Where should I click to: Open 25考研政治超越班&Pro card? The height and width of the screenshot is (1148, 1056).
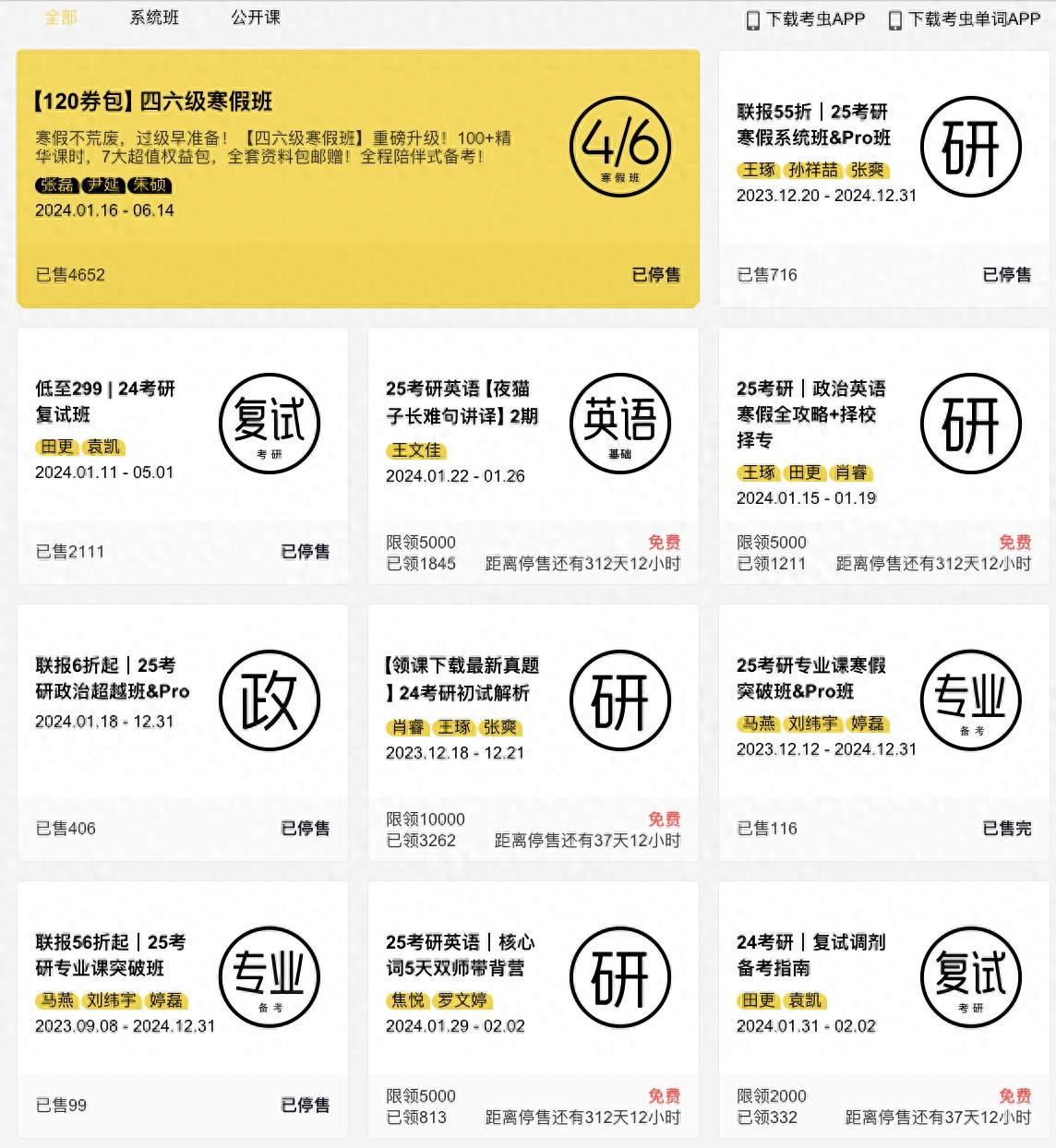click(x=183, y=732)
